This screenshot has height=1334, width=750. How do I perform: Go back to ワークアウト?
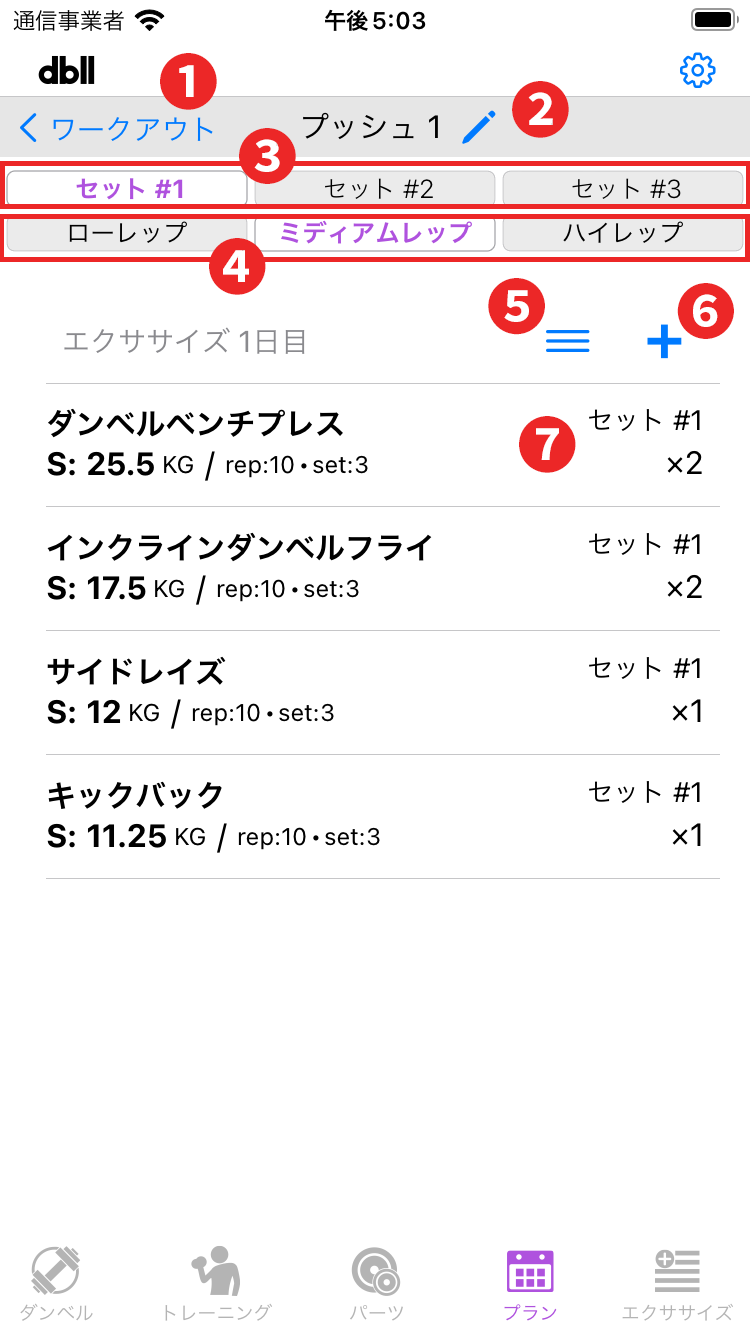coord(118,128)
